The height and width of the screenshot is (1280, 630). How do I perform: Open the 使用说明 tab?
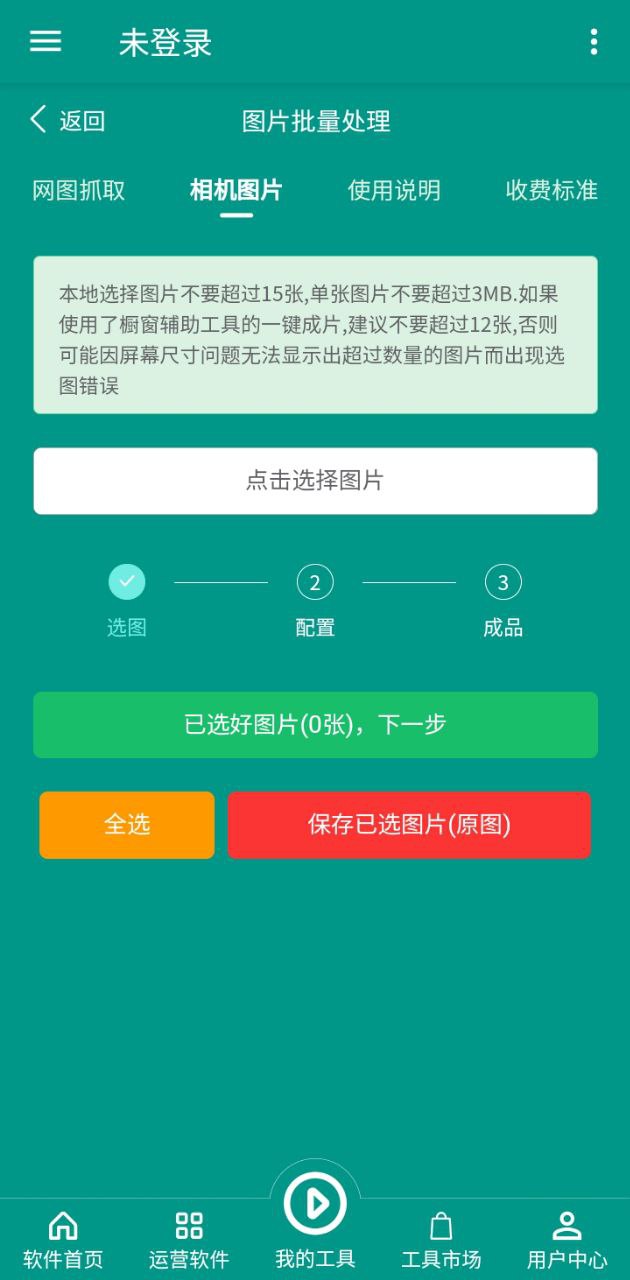click(x=394, y=190)
